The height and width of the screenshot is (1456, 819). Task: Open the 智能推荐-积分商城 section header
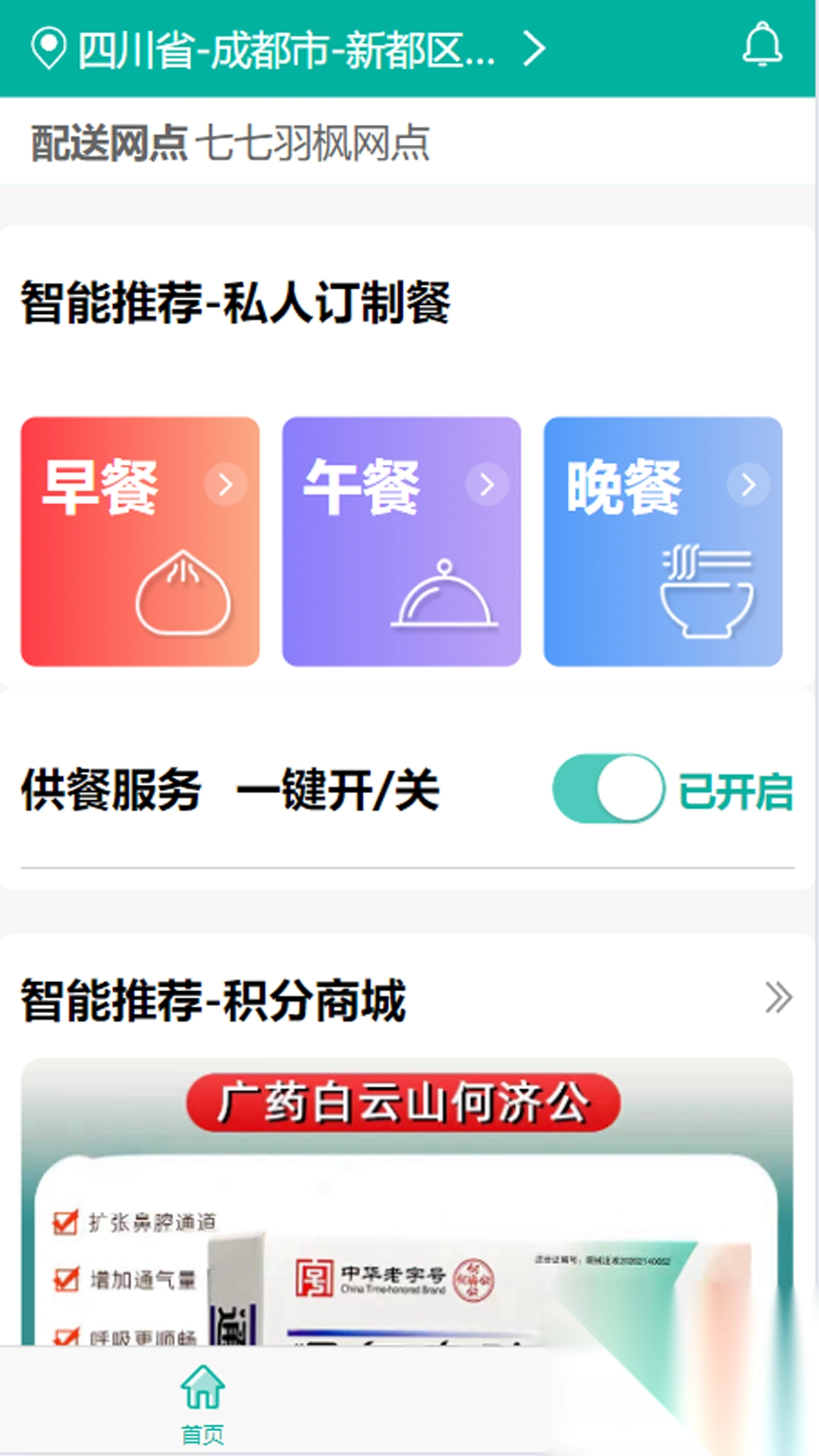(212, 1003)
